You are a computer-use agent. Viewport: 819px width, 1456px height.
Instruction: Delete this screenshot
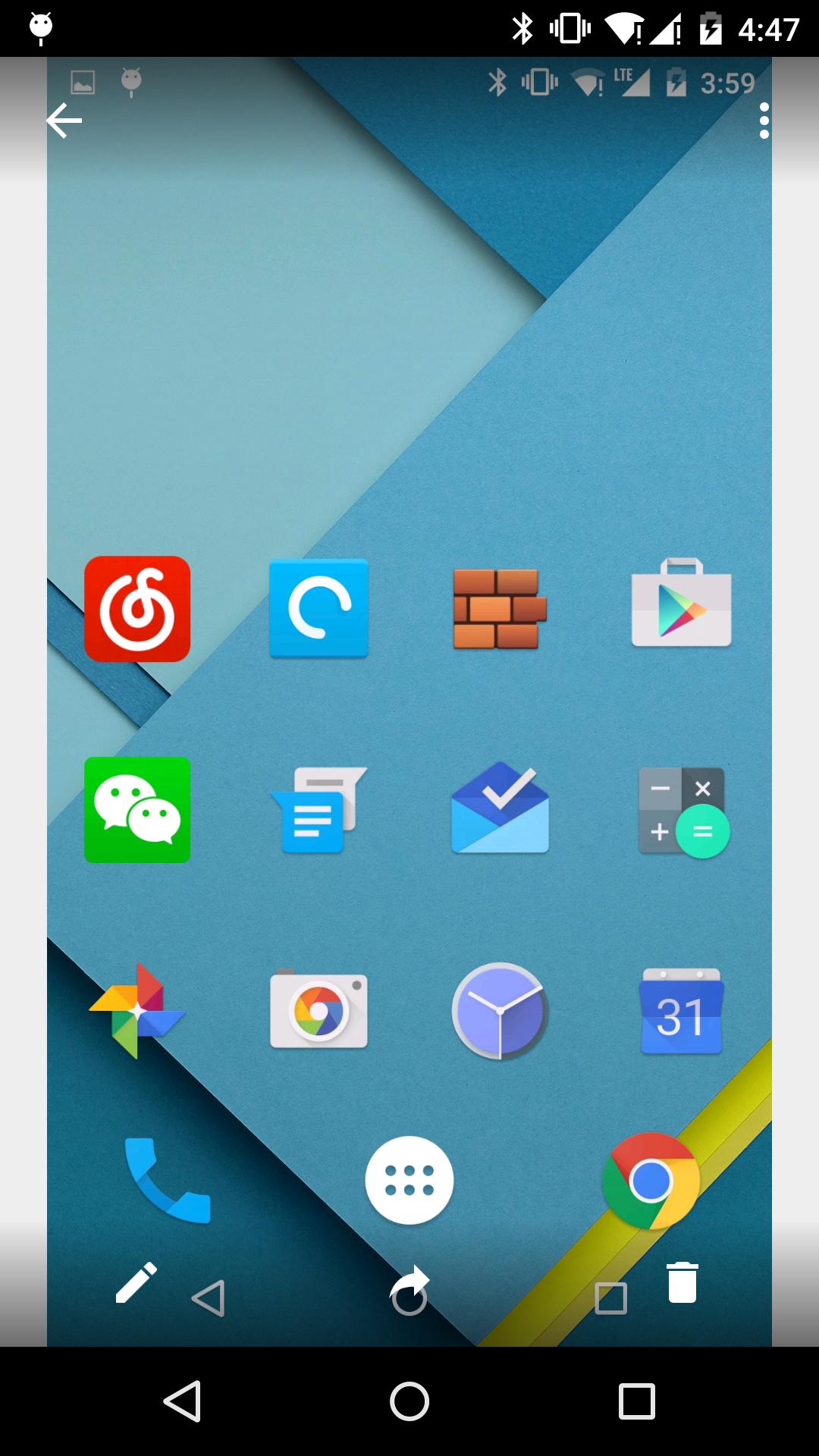[x=682, y=1282]
